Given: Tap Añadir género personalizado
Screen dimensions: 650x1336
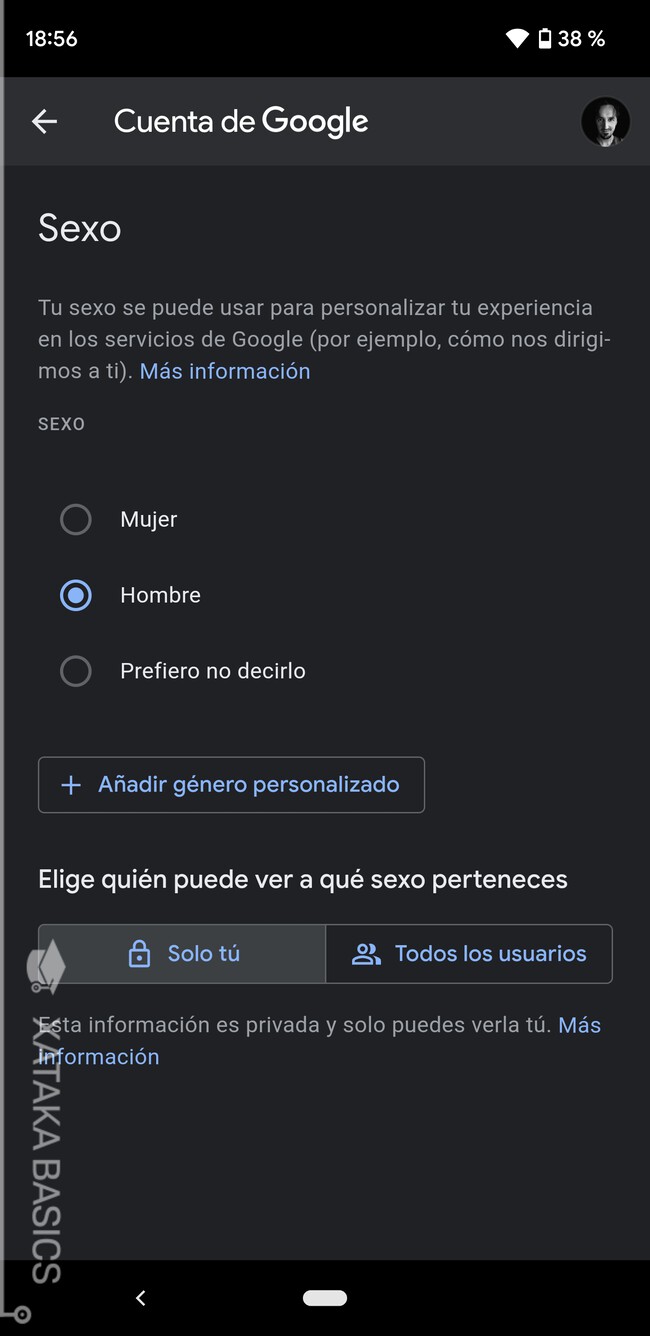Looking at the screenshot, I should pos(231,785).
